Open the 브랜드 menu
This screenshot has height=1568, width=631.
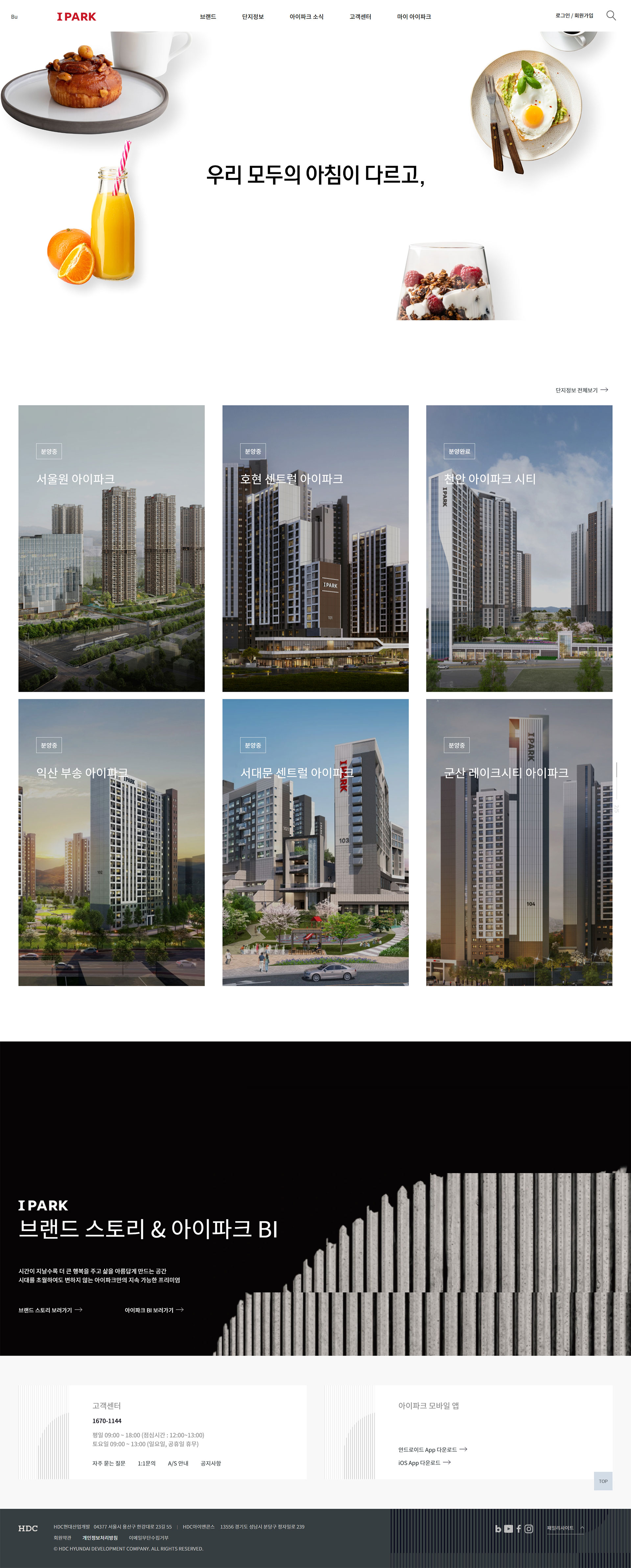coord(207,17)
